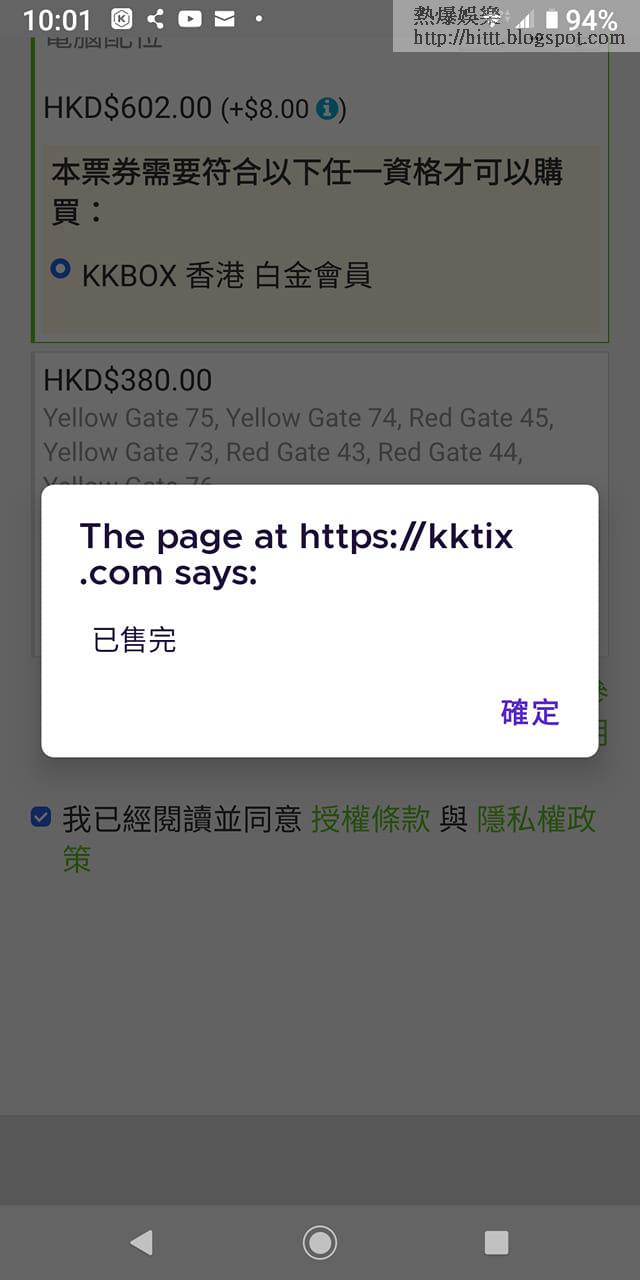Image resolution: width=640 pixels, height=1280 pixels.
Task: Go to the system home screen
Action: tap(320, 1242)
